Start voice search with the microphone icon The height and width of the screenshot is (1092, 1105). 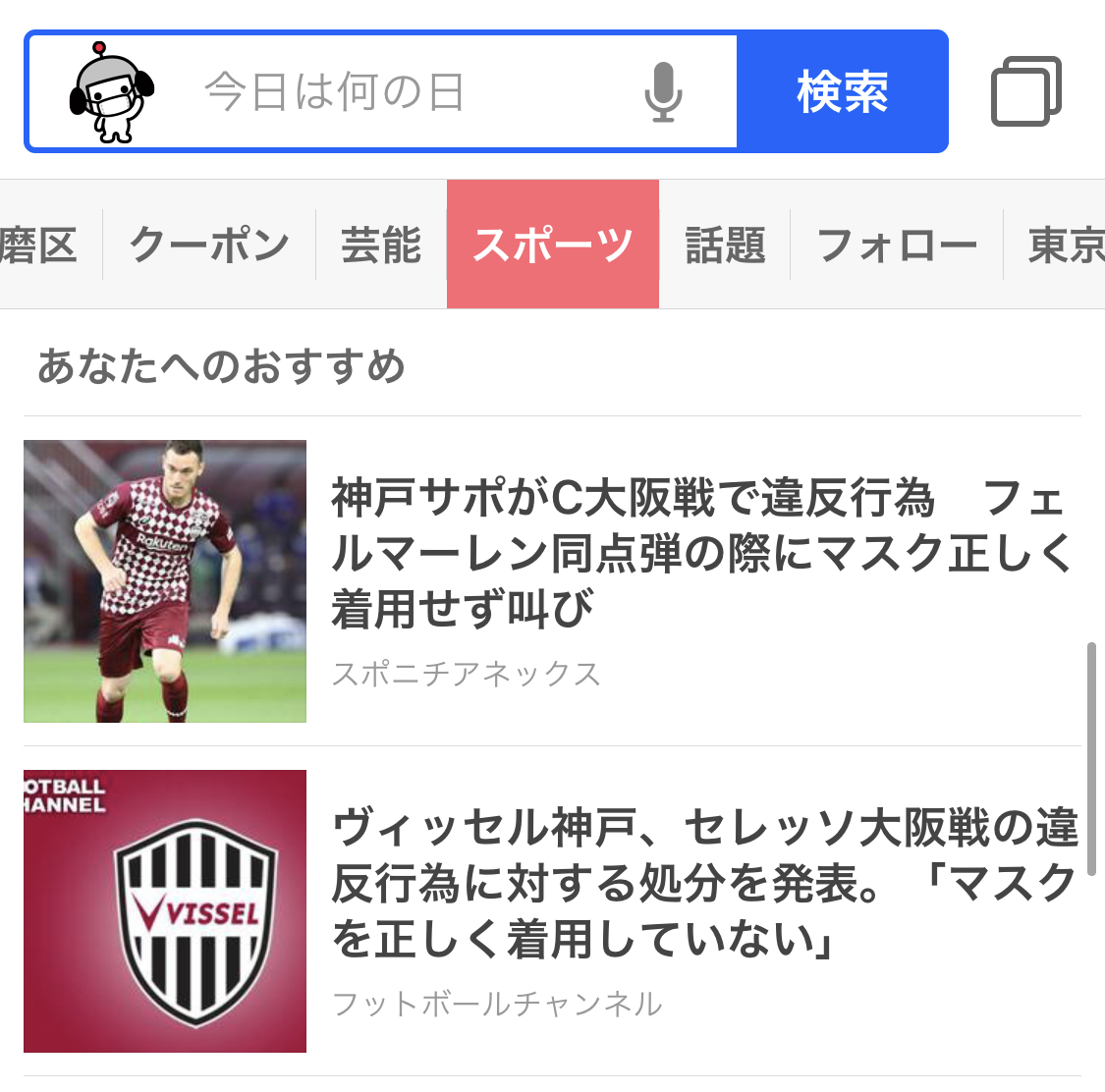pos(663,92)
